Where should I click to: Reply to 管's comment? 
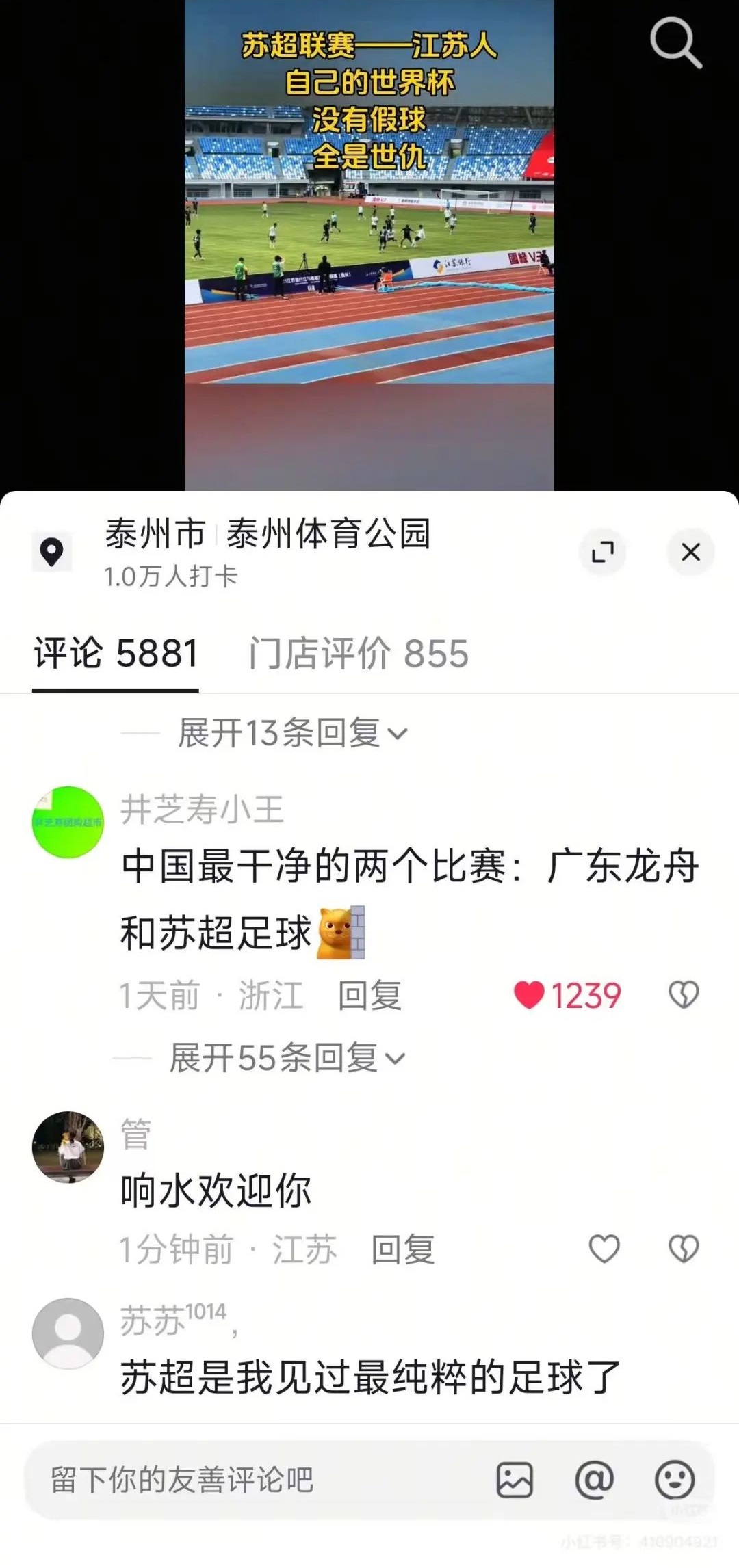pos(403,1250)
